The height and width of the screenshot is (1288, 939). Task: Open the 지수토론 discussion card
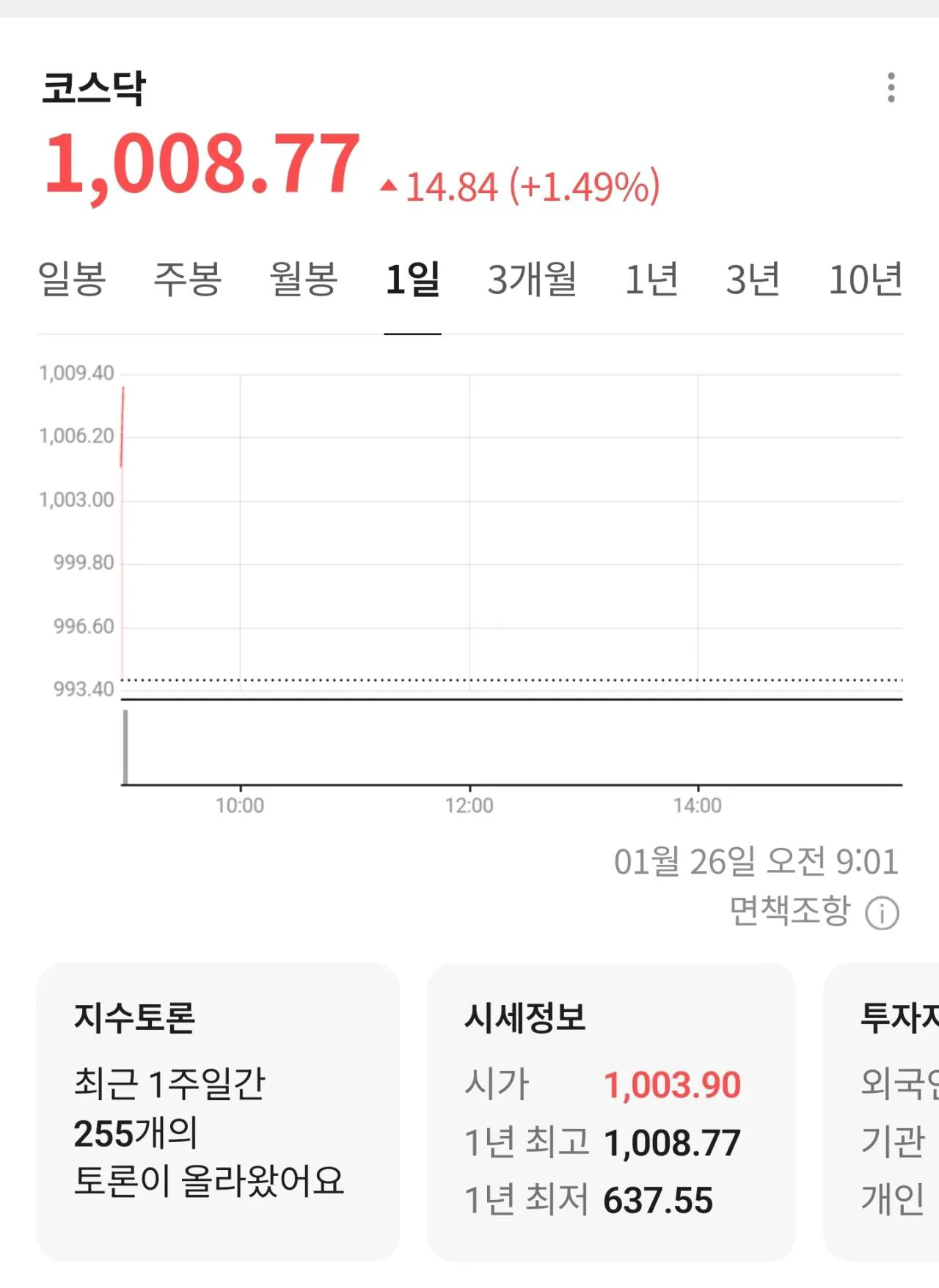coord(218,1111)
